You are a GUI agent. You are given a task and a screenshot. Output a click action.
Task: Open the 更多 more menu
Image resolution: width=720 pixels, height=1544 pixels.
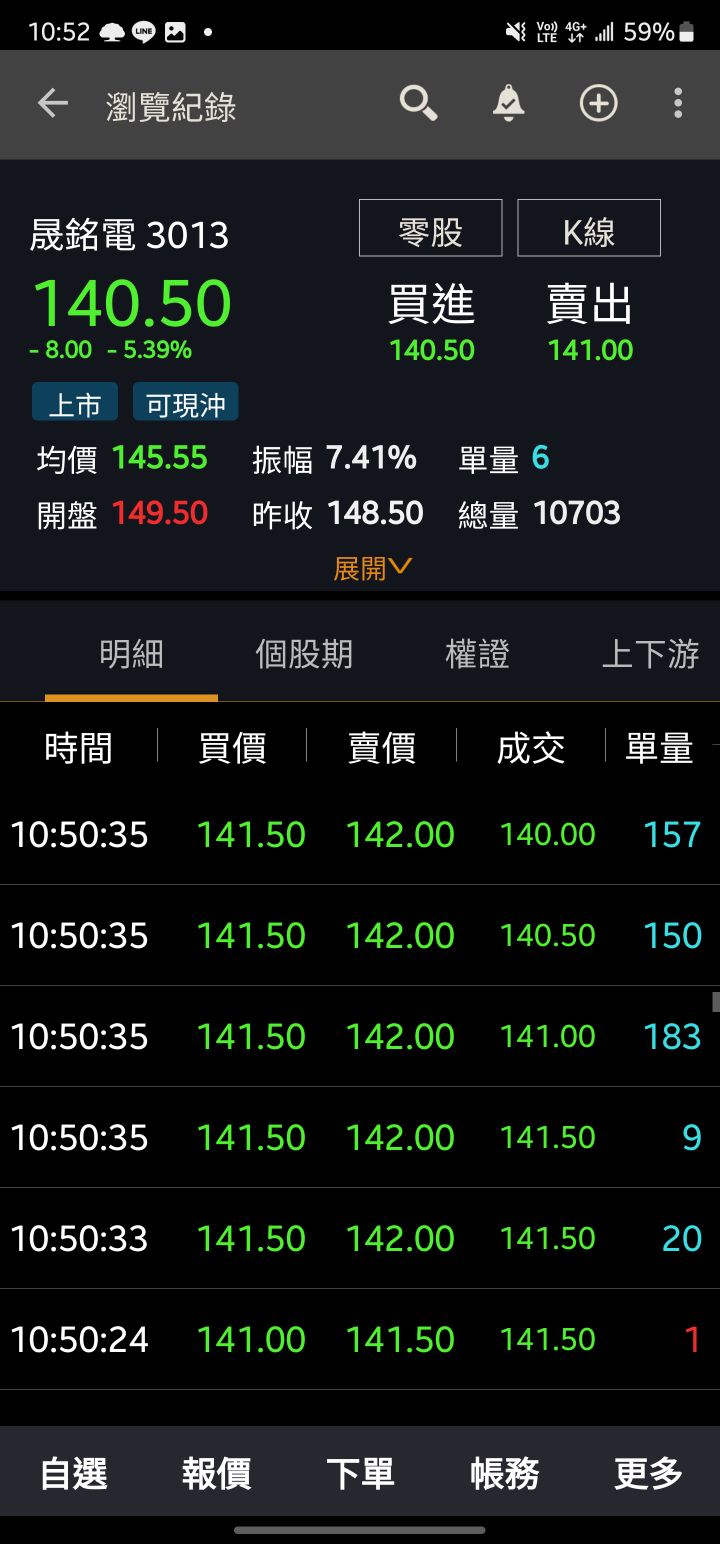point(648,1473)
